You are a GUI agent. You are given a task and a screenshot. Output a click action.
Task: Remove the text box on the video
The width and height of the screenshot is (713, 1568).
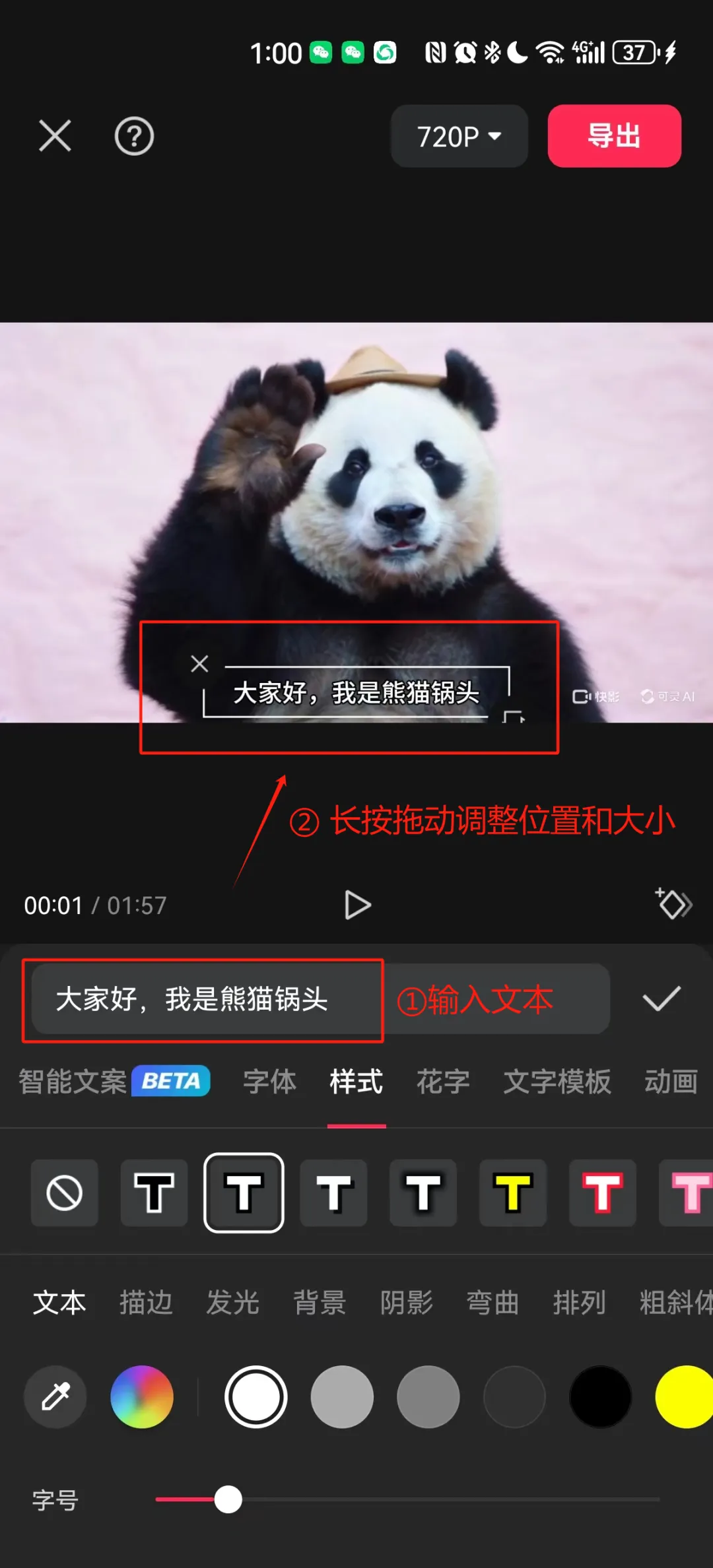pos(199,663)
